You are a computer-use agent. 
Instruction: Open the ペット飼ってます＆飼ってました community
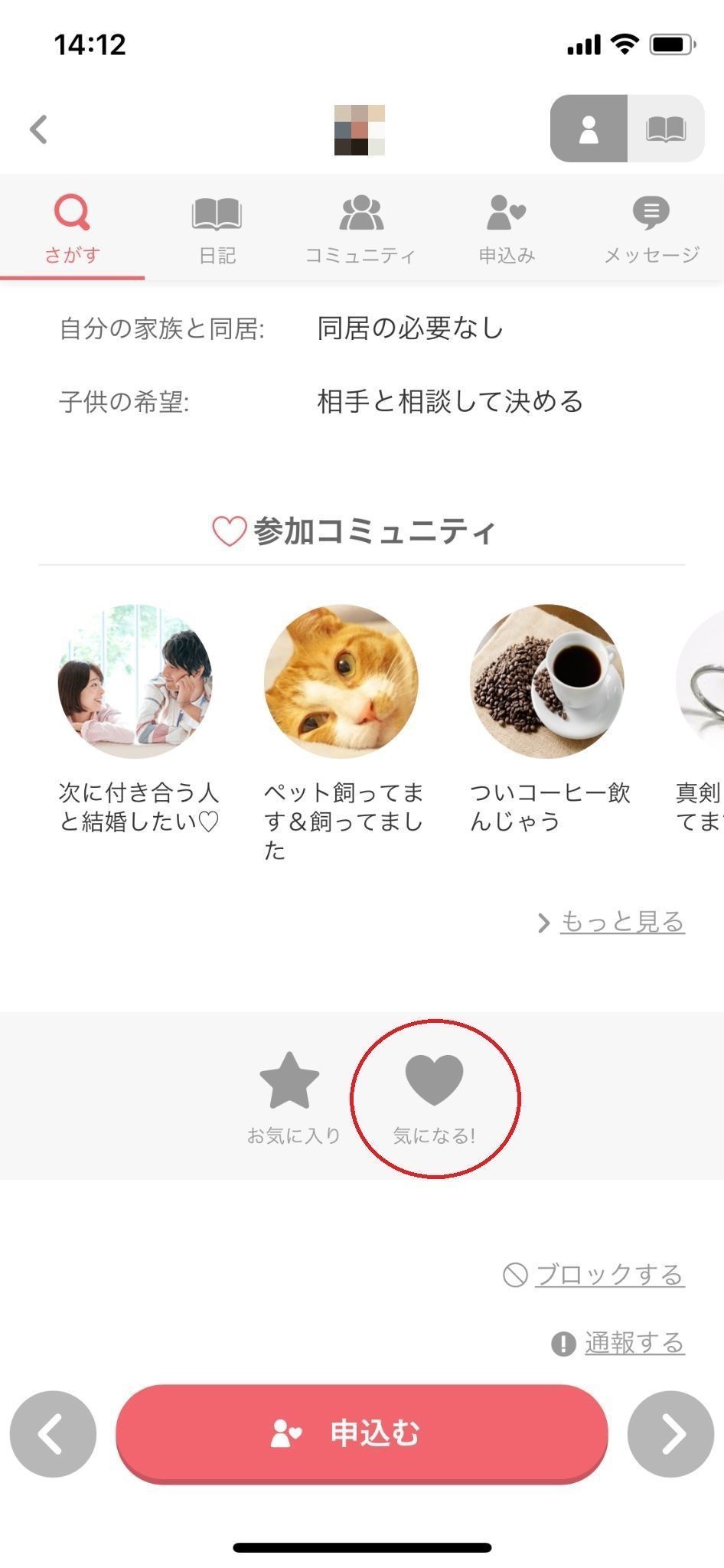point(341,681)
